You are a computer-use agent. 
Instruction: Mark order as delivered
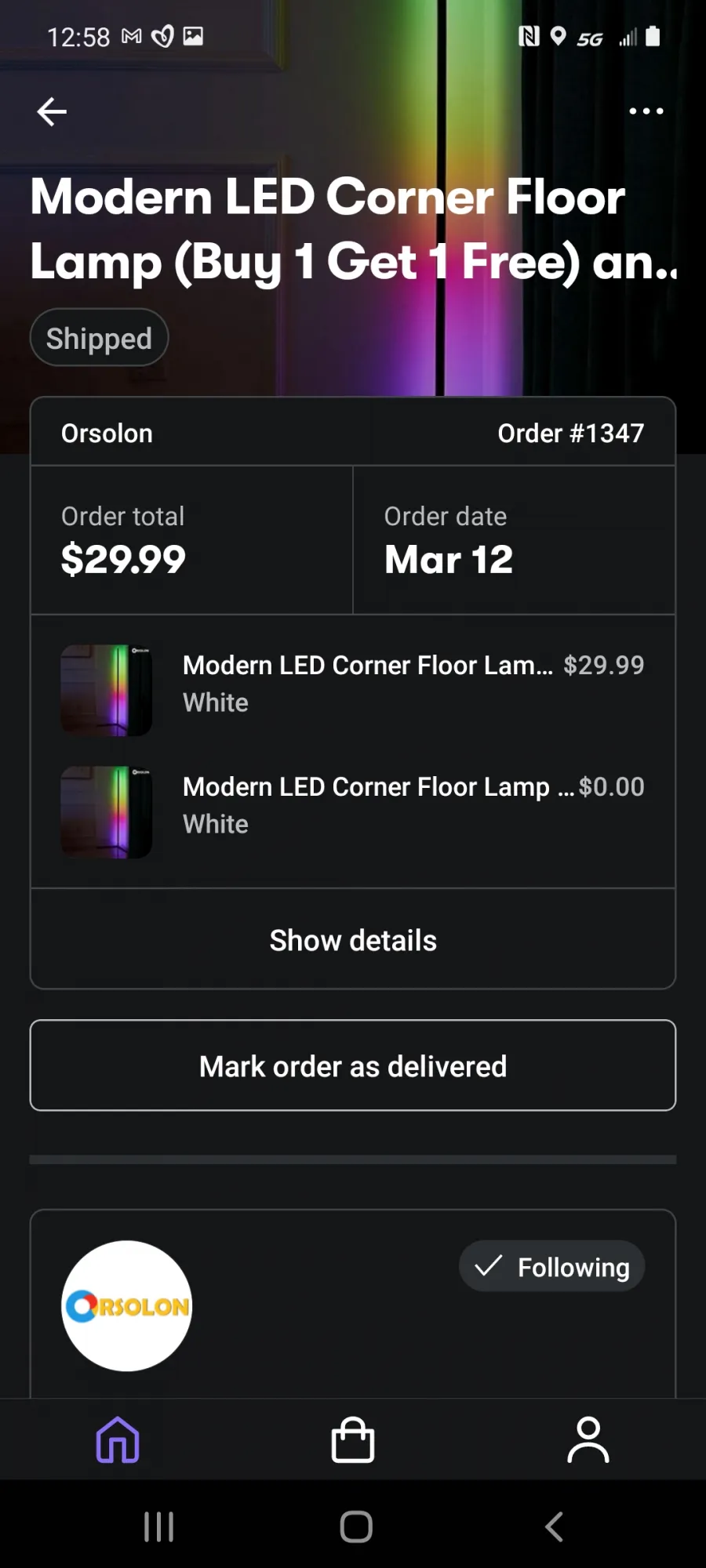353,1065
